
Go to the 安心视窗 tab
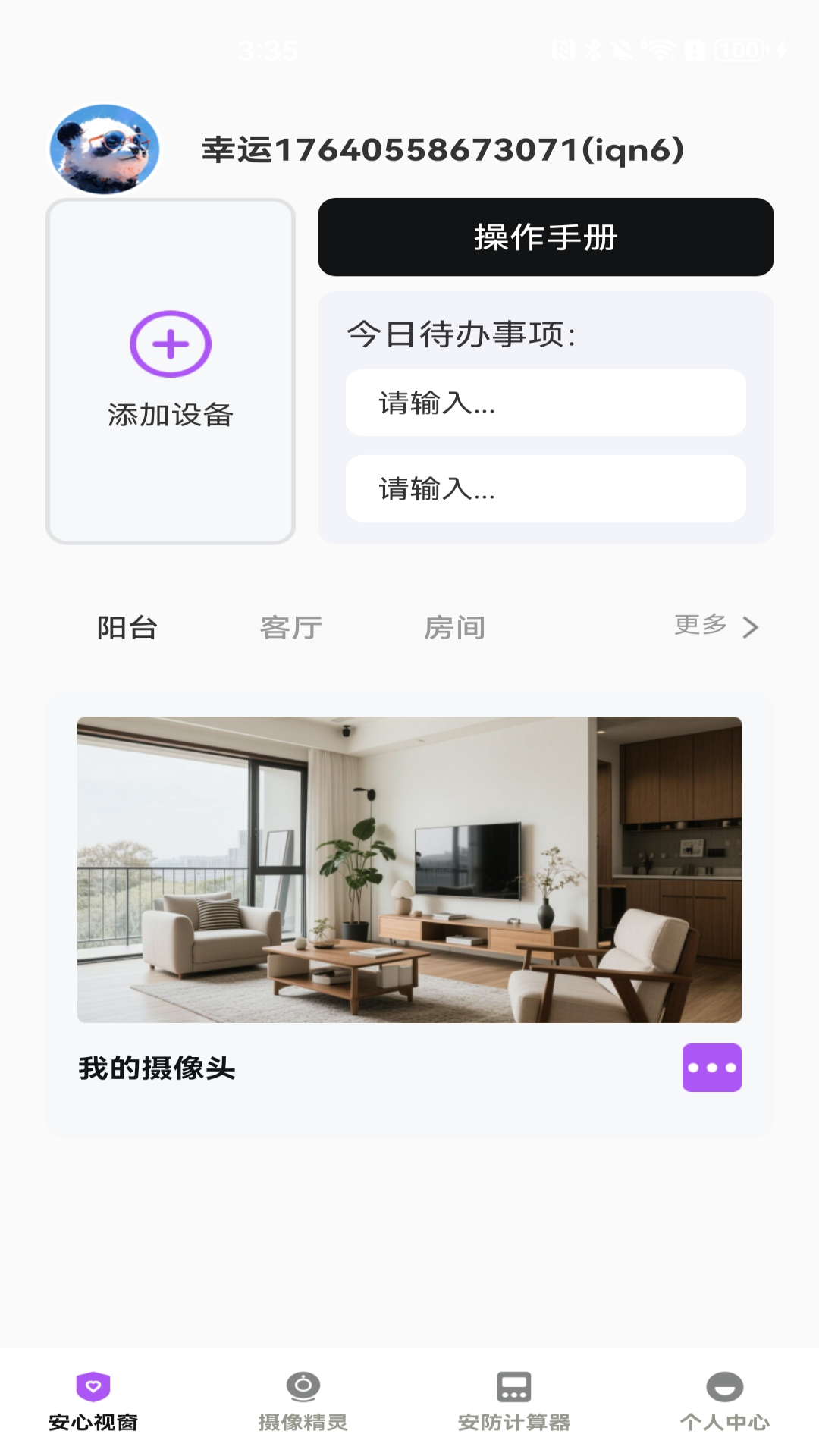pos(93,1401)
